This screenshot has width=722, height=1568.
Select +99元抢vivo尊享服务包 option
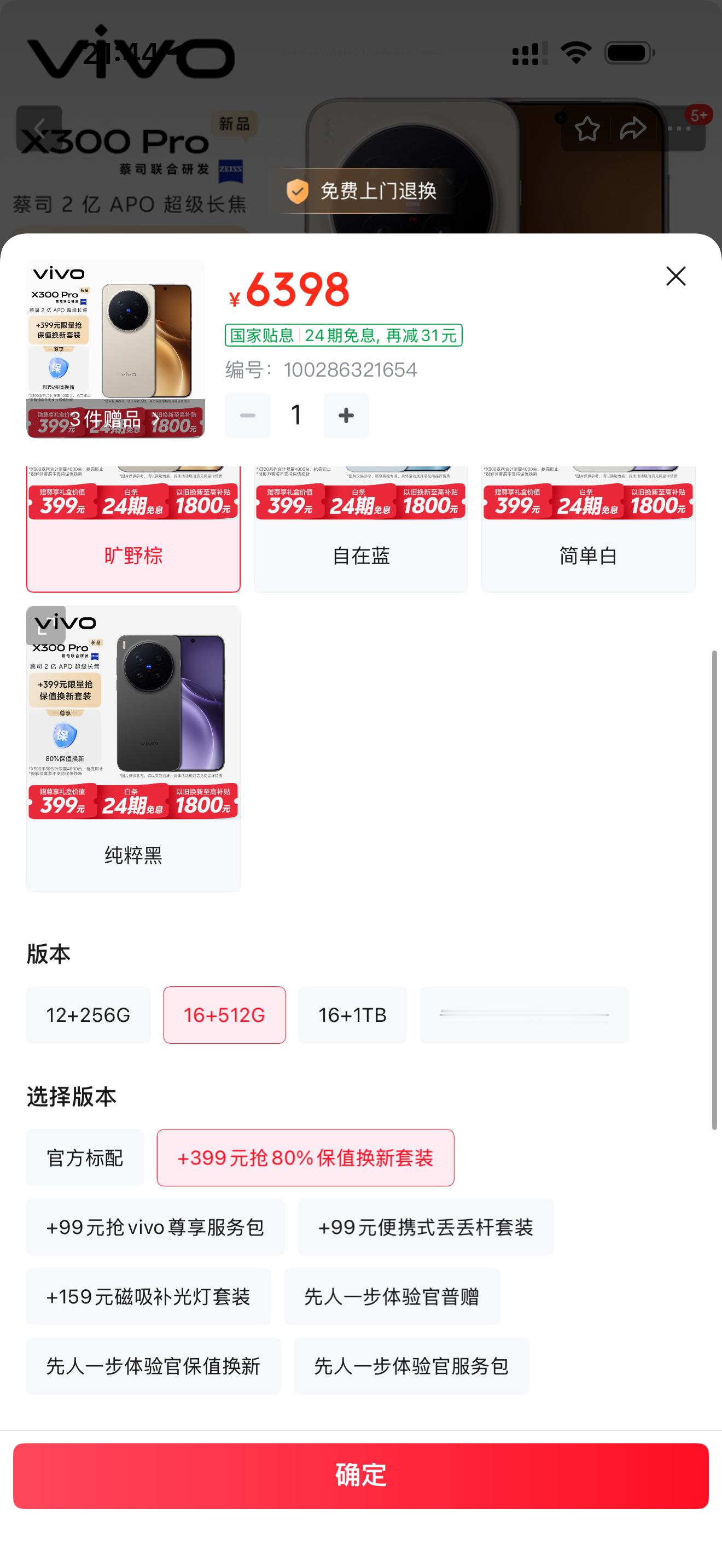(155, 1227)
